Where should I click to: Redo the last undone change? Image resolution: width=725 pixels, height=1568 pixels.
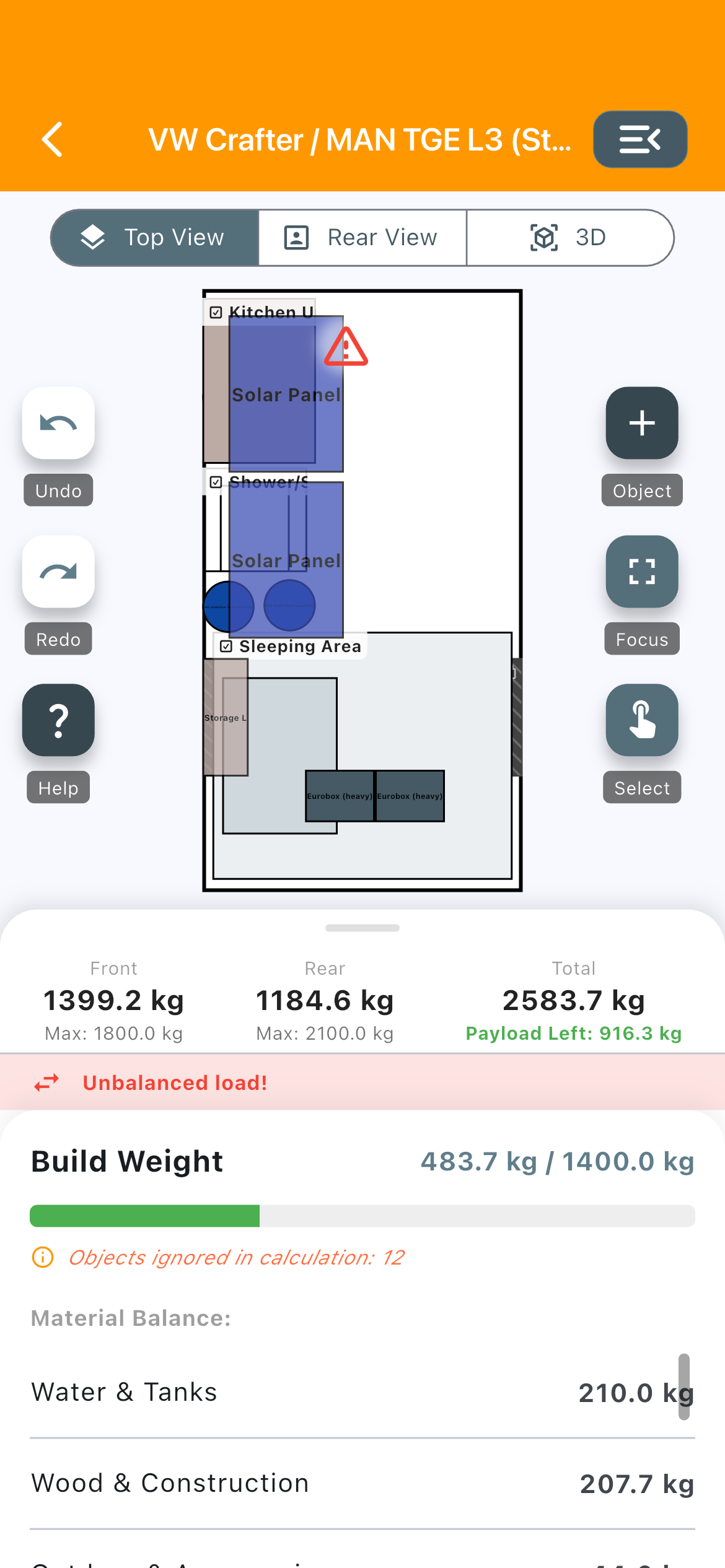pos(58,572)
